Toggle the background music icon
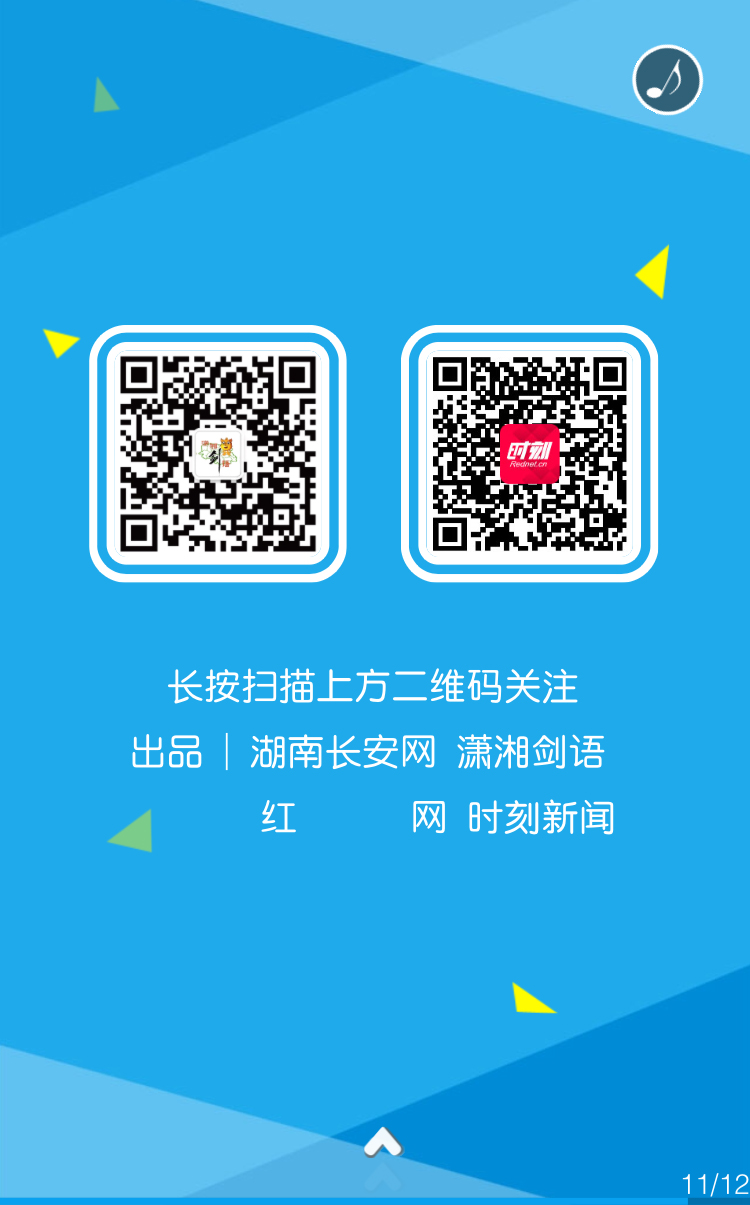 (668, 80)
